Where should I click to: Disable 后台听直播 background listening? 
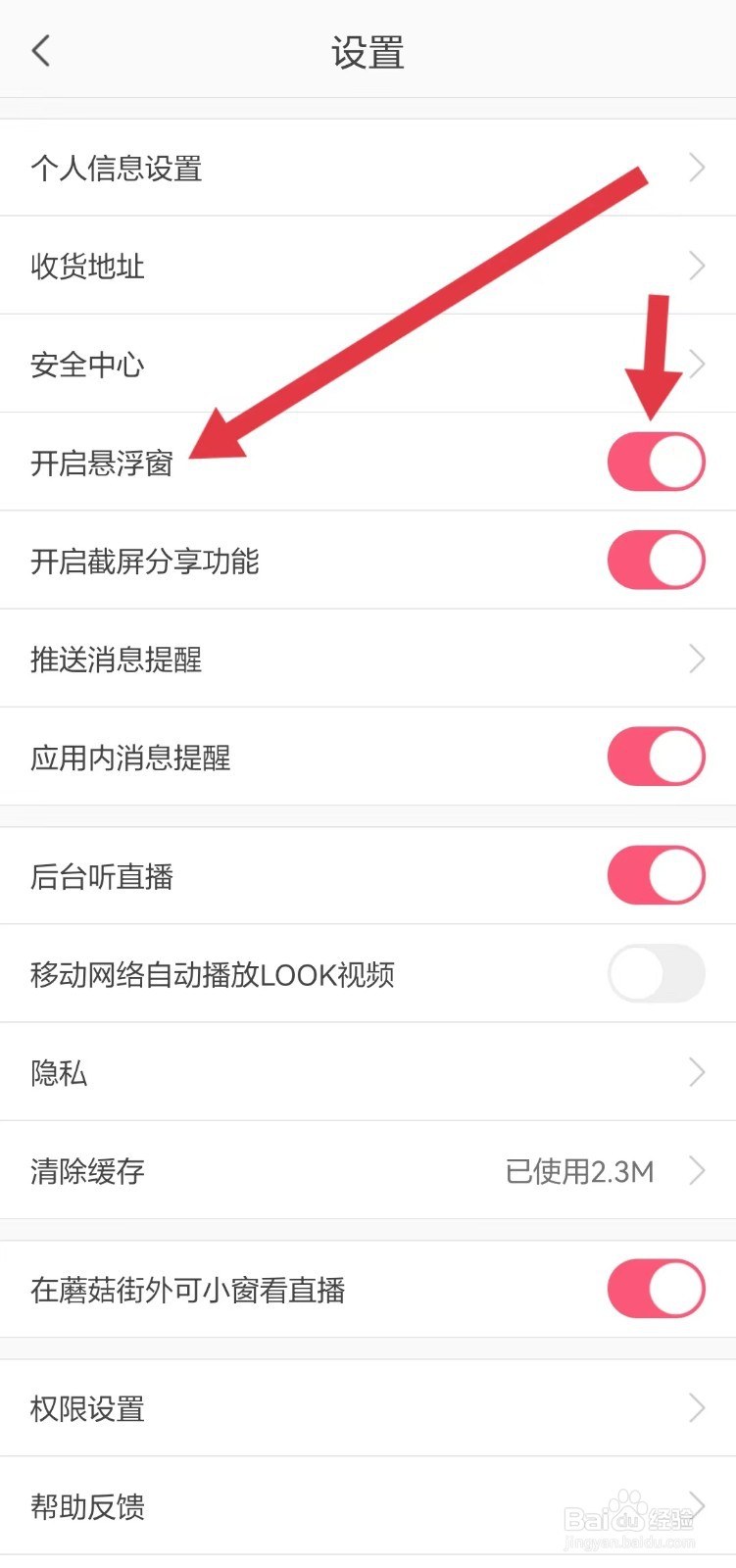(x=655, y=875)
